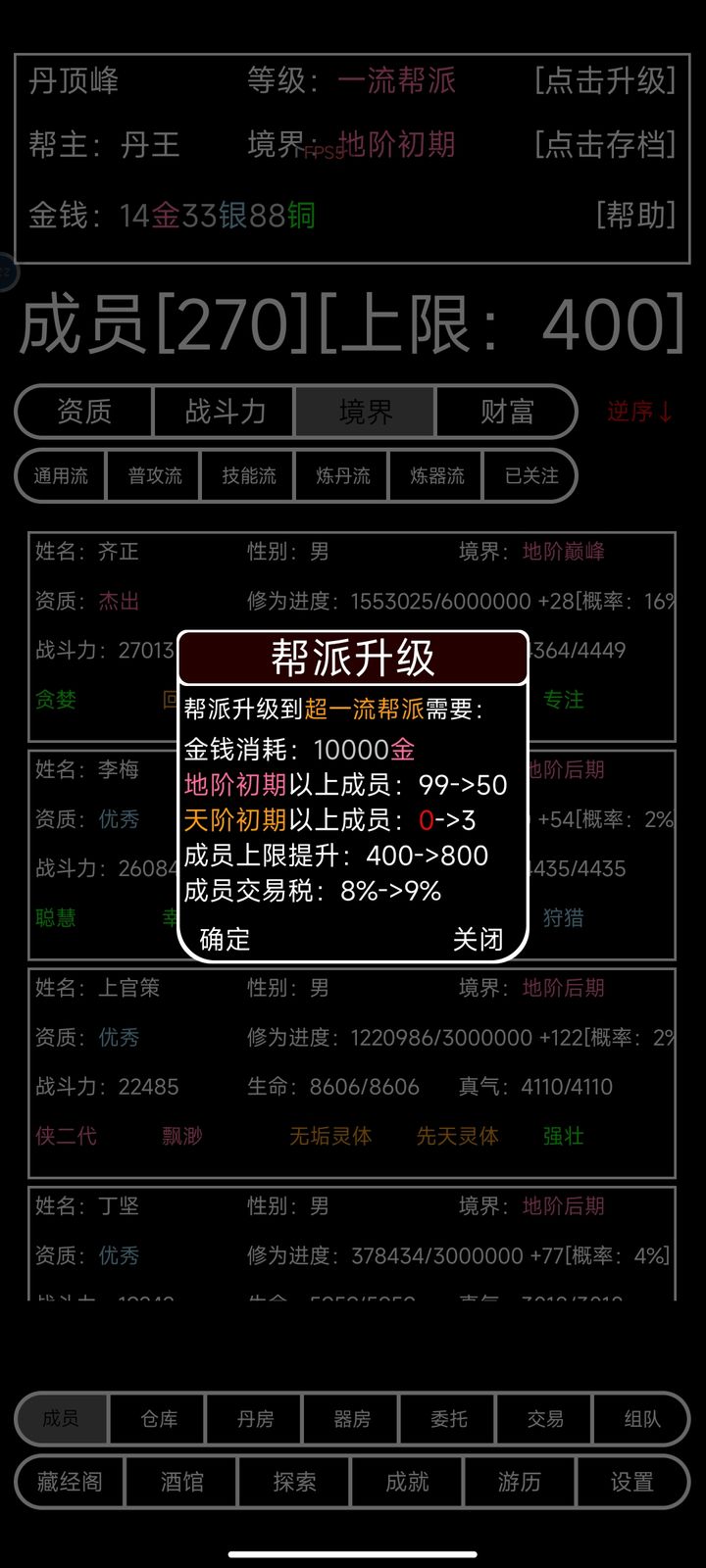This screenshot has width=706, height=1568.
Task: Tap [点击升级] to upgrade the sect
Action: [x=605, y=80]
